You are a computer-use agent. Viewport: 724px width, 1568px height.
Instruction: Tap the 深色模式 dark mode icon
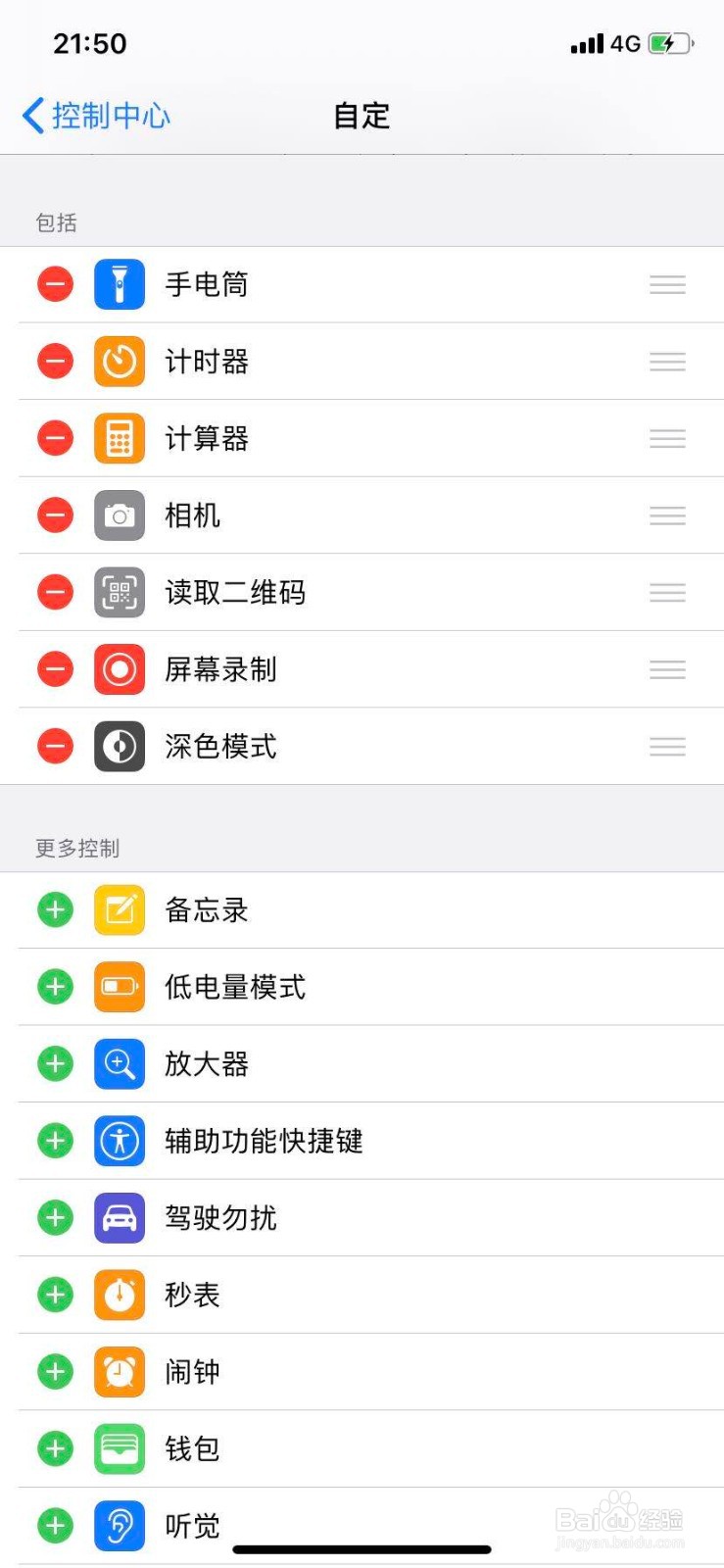tap(119, 747)
